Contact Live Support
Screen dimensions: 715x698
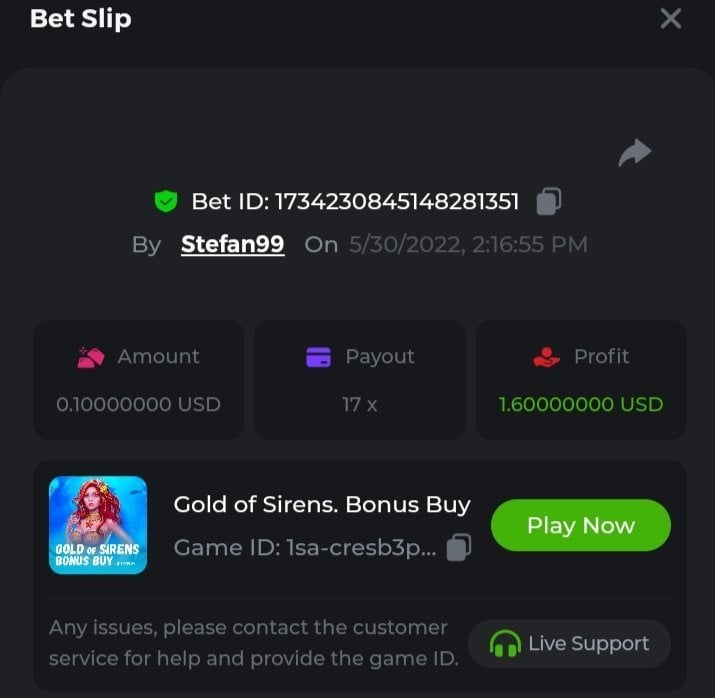coord(569,644)
